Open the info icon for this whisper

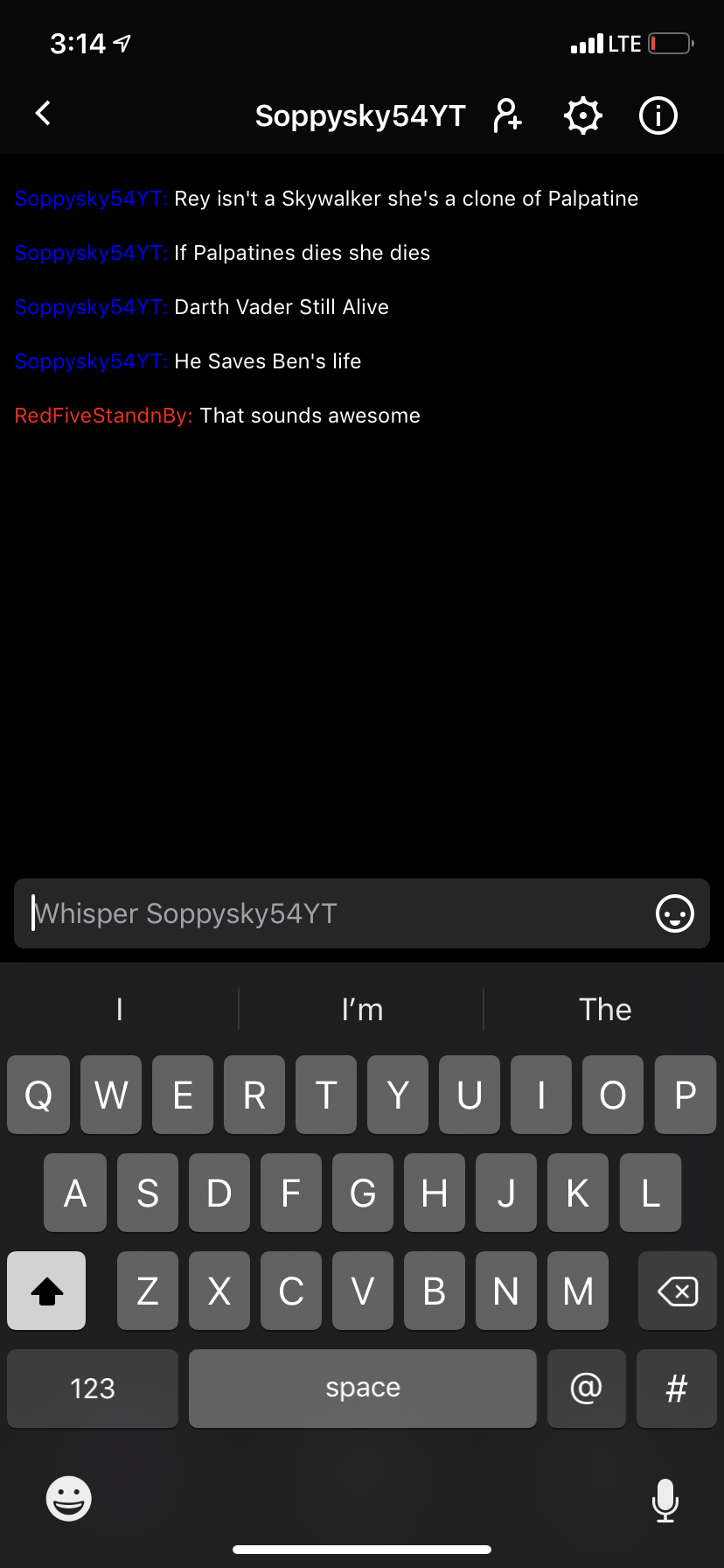(658, 115)
